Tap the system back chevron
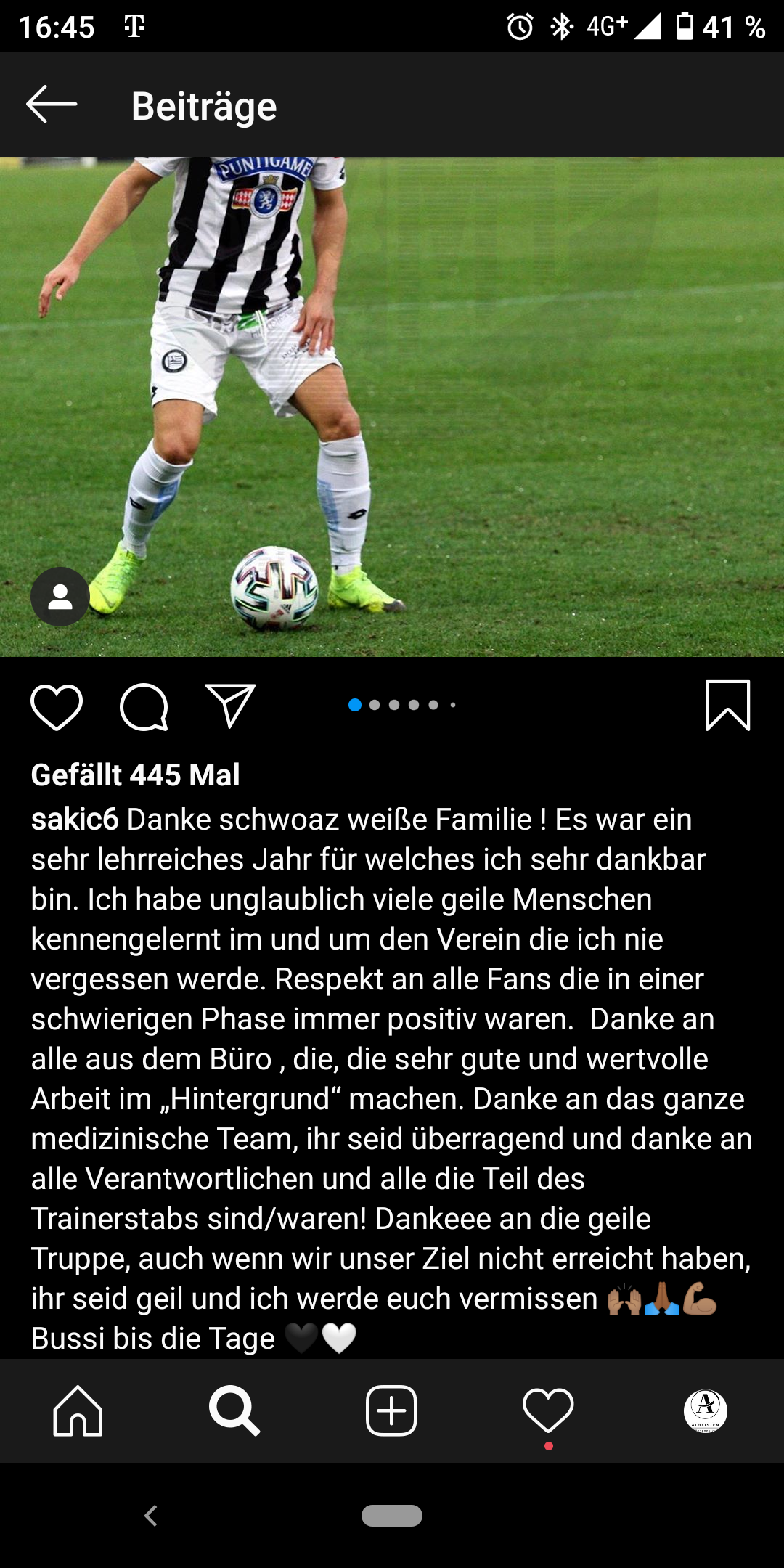This screenshot has width=784, height=1568. (x=151, y=1516)
